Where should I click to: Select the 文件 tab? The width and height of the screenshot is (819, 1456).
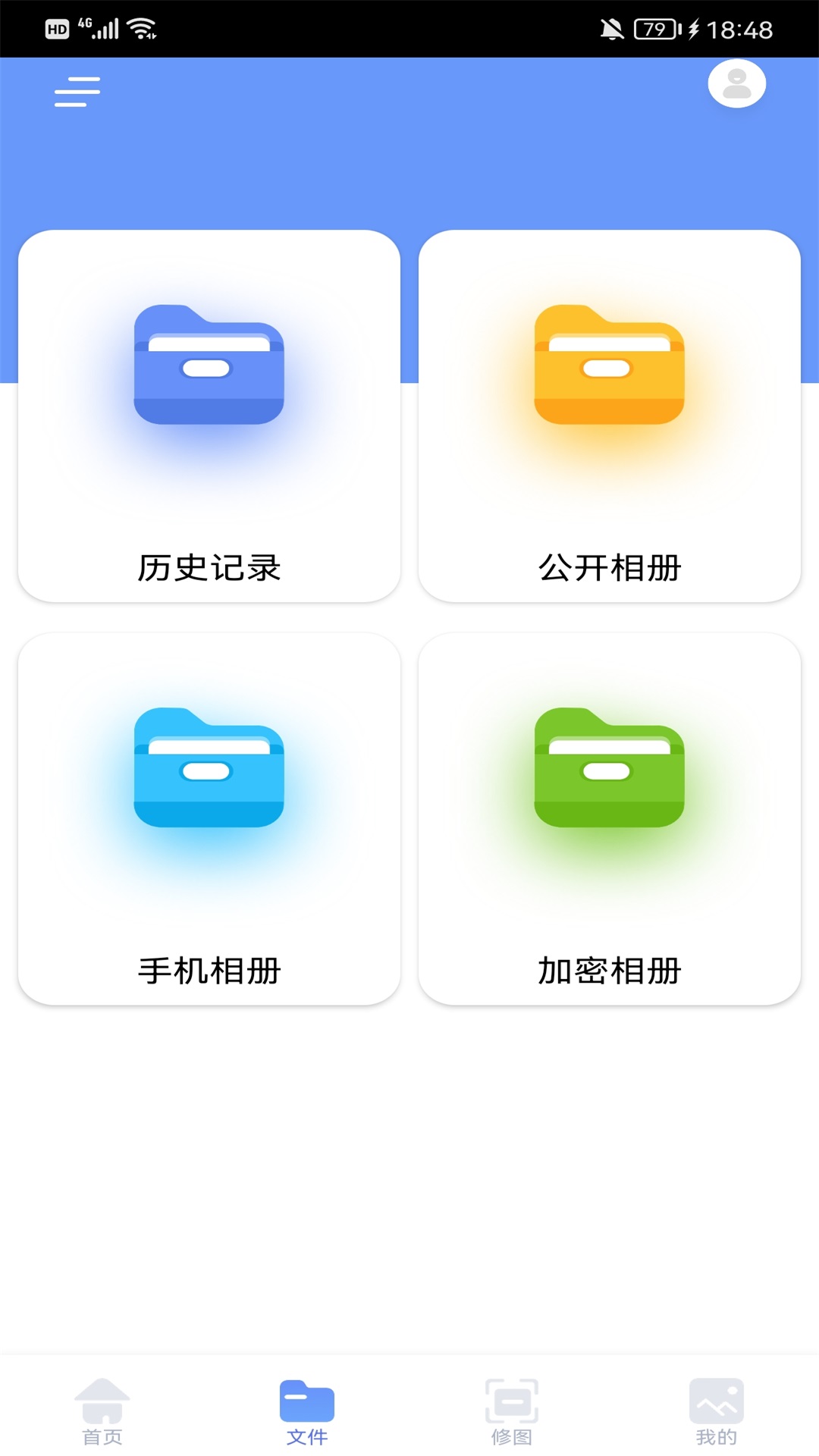307,1411
